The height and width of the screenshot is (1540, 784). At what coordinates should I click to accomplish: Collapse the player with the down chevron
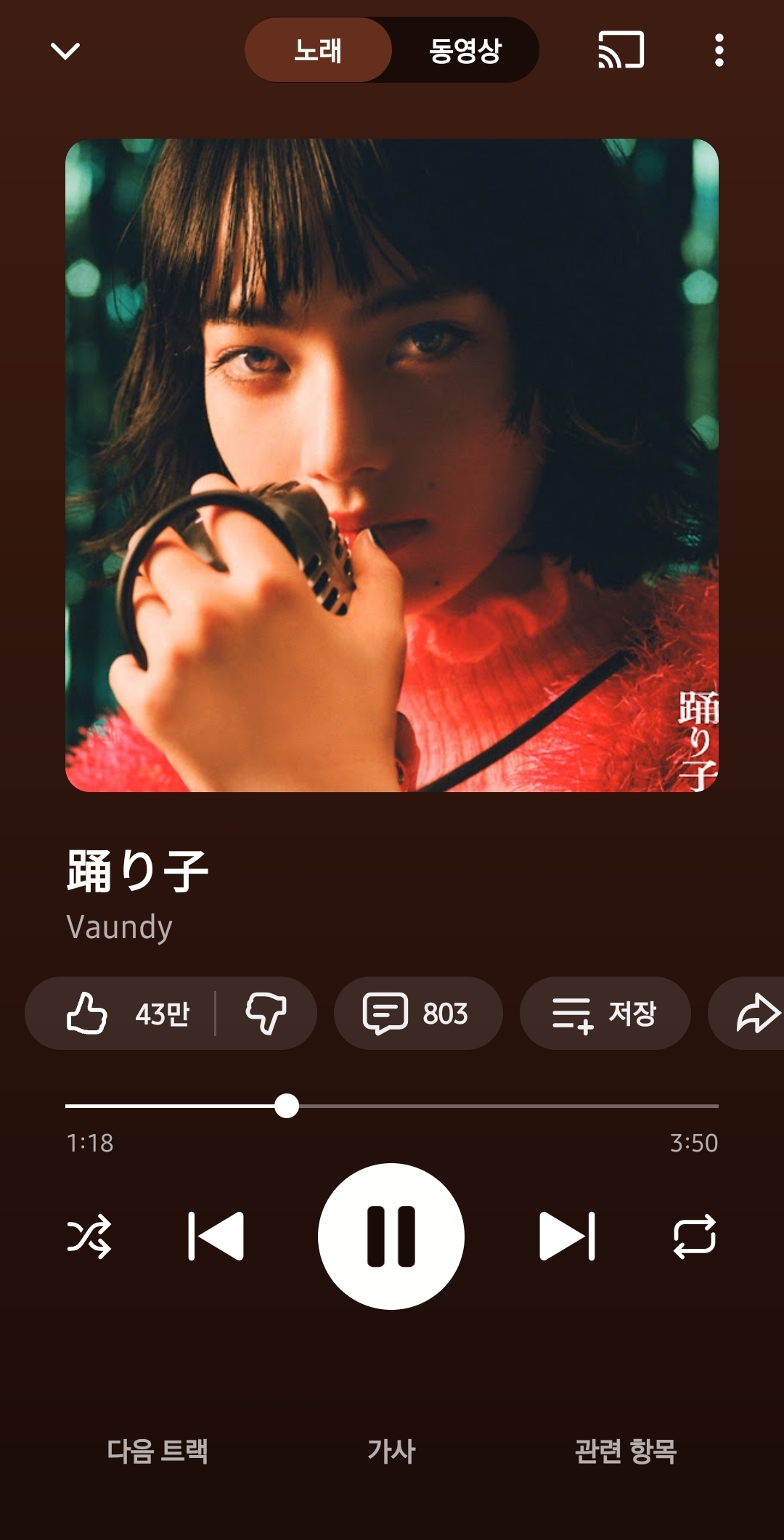tap(65, 51)
